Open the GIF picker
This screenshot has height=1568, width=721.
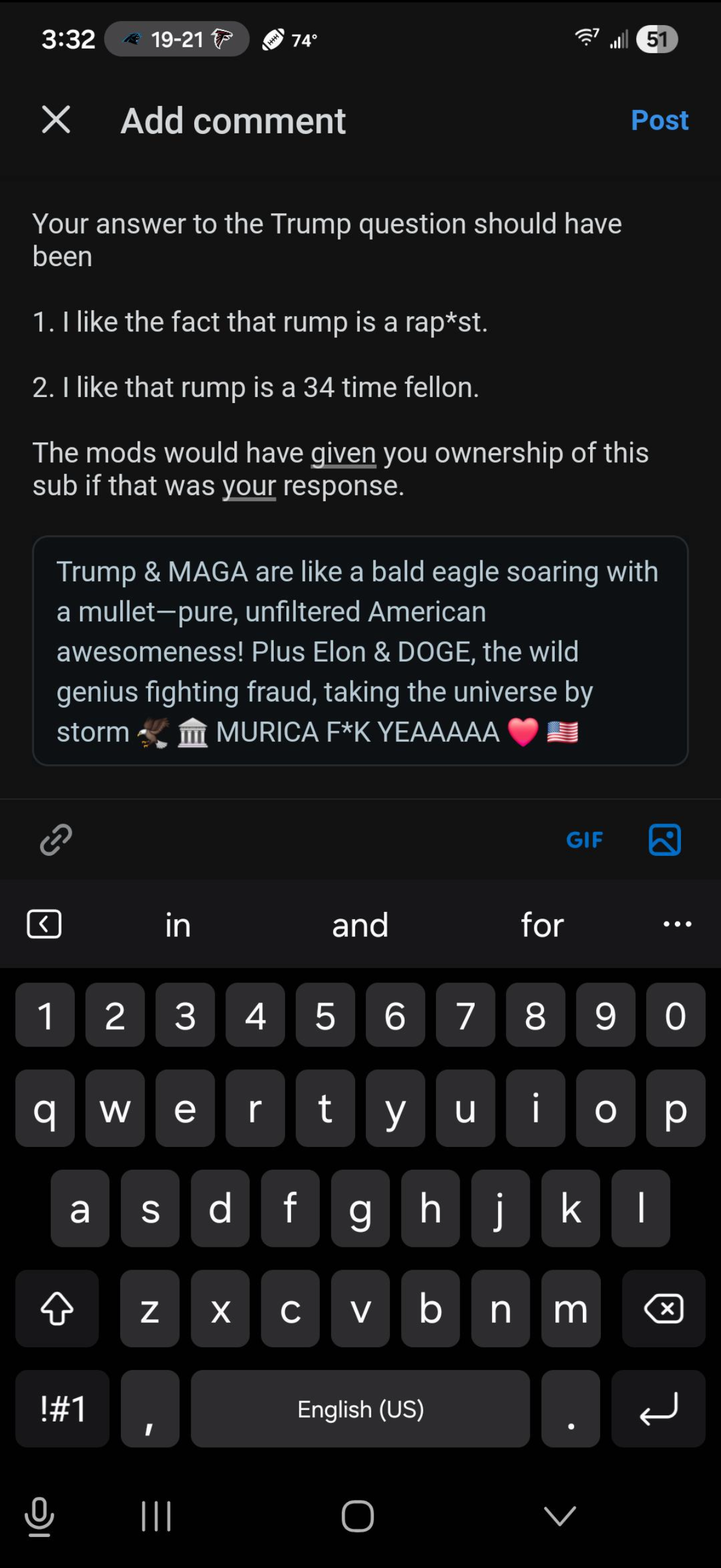584,840
